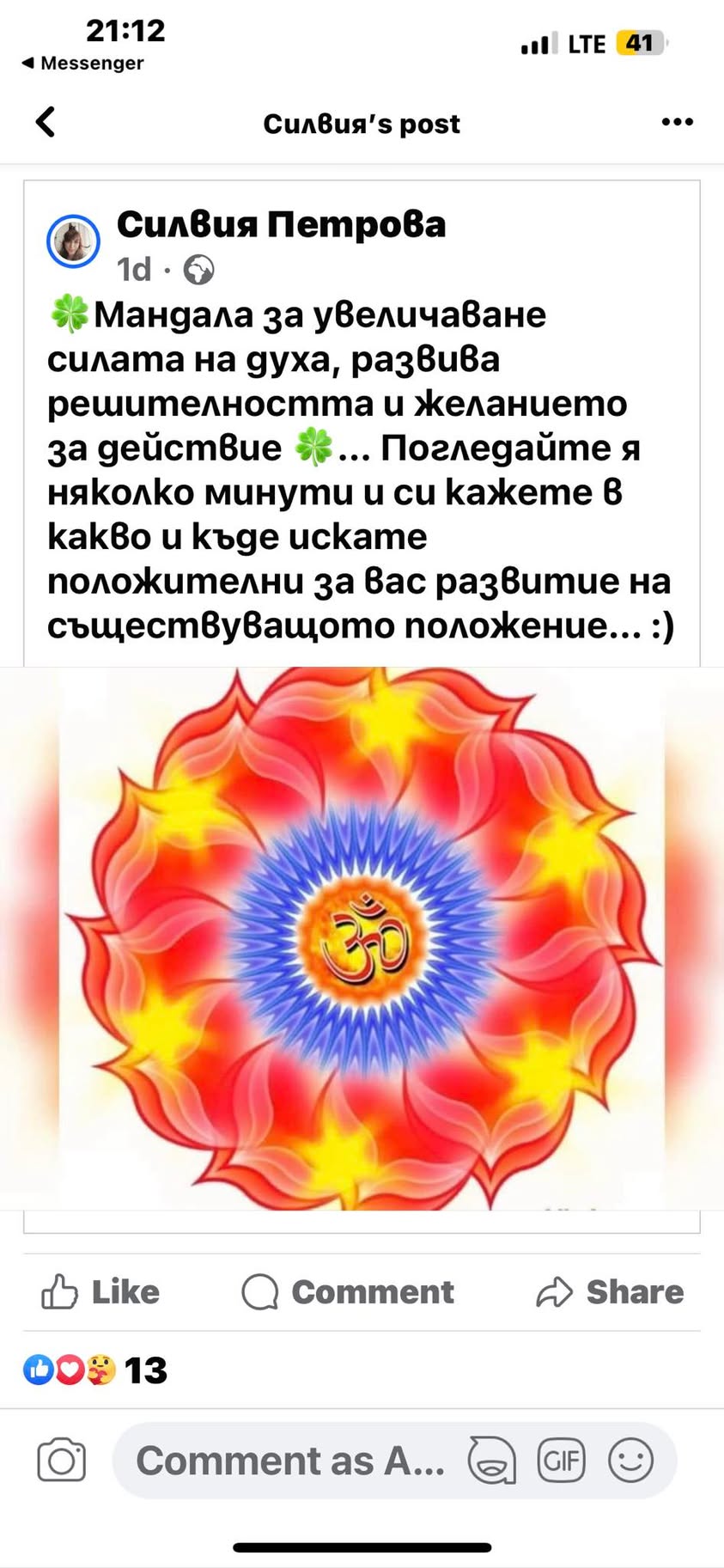Like this post
724x1568 pixels.
[x=101, y=1291]
